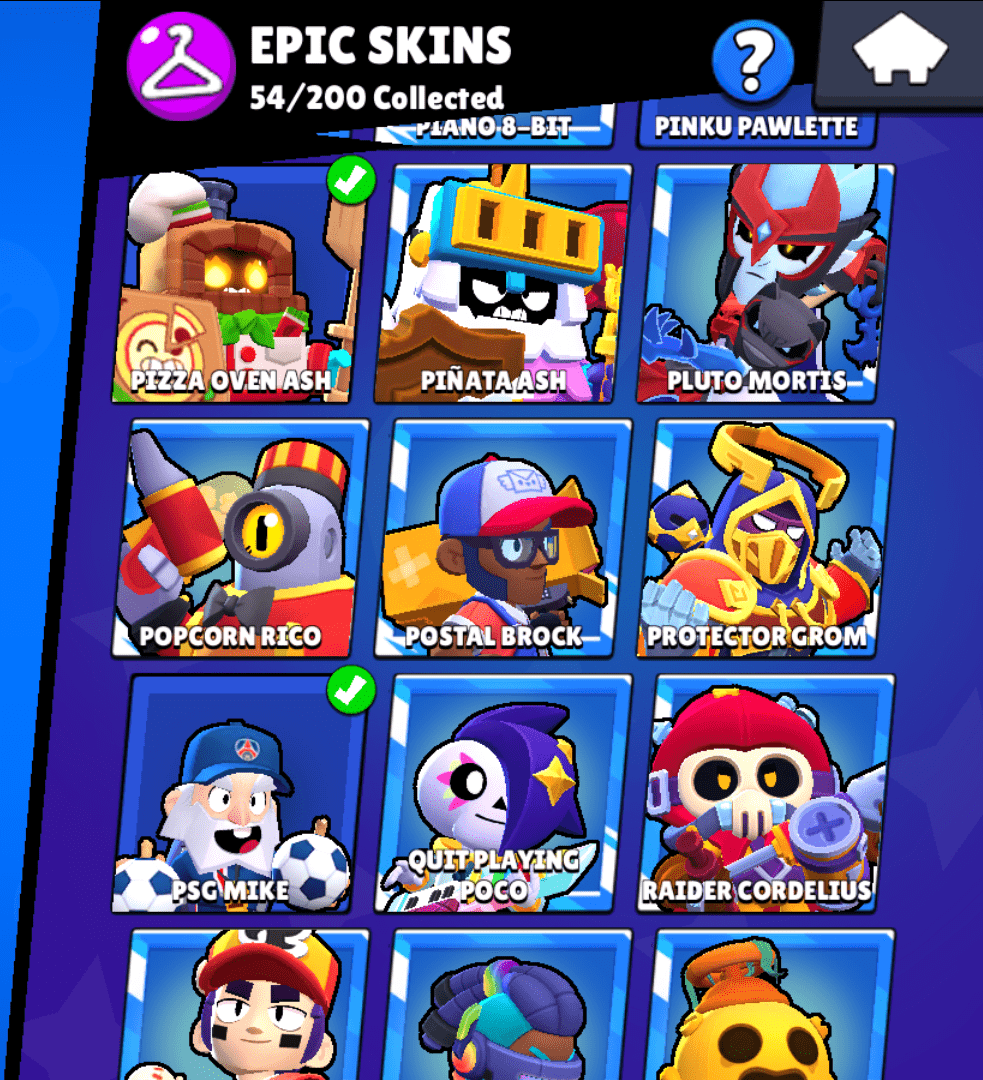Select the Postal Brock skin
This screenshot has height=1080, width=983.
pos(504,540)
